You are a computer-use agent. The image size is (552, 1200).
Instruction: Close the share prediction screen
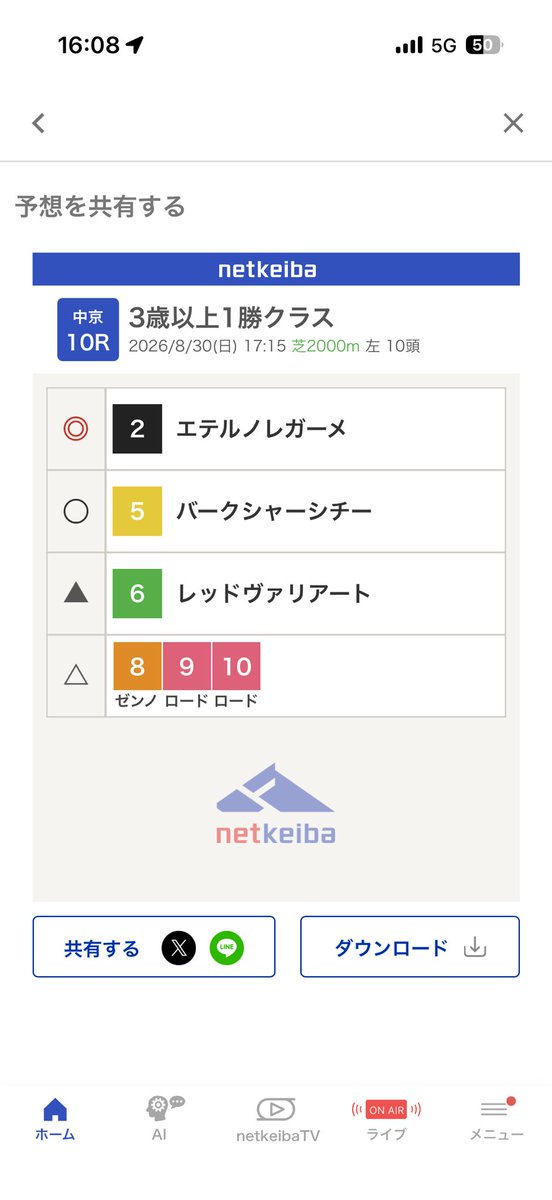[x=513, y=123]
